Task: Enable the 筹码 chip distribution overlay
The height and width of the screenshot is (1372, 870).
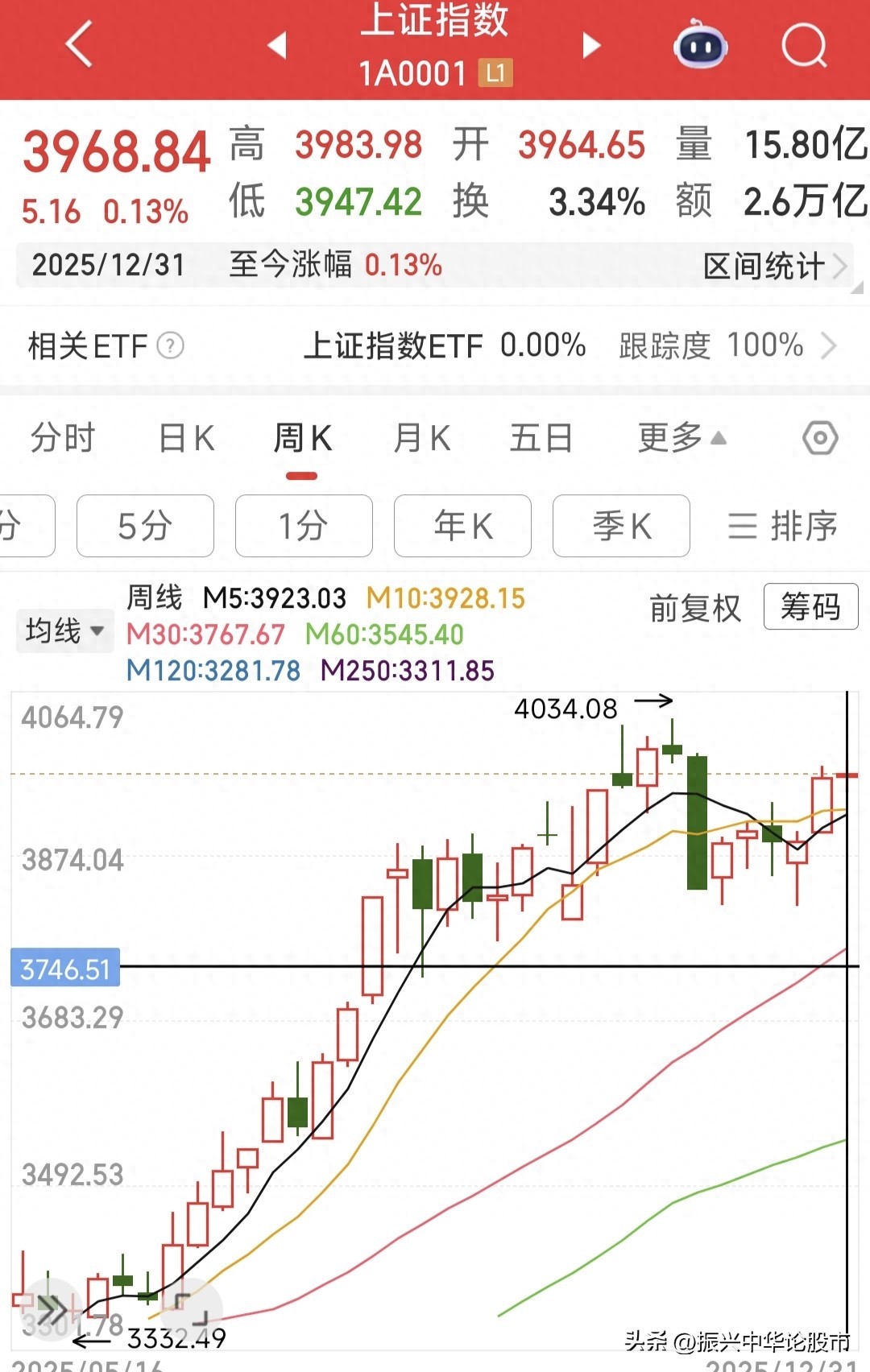Action: click(810, 609)
